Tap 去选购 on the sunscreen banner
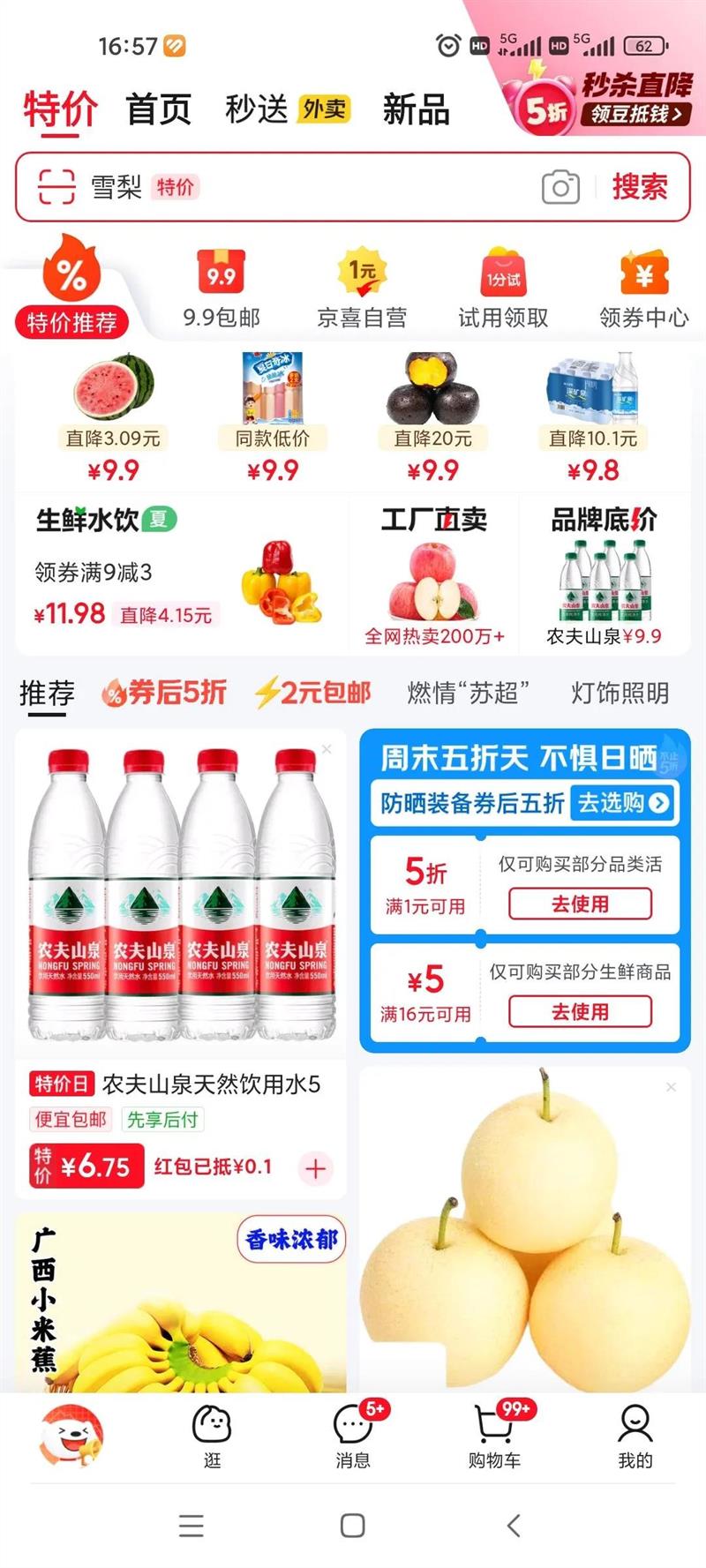This screenshot has width=706, height=1568. (623, 802)
